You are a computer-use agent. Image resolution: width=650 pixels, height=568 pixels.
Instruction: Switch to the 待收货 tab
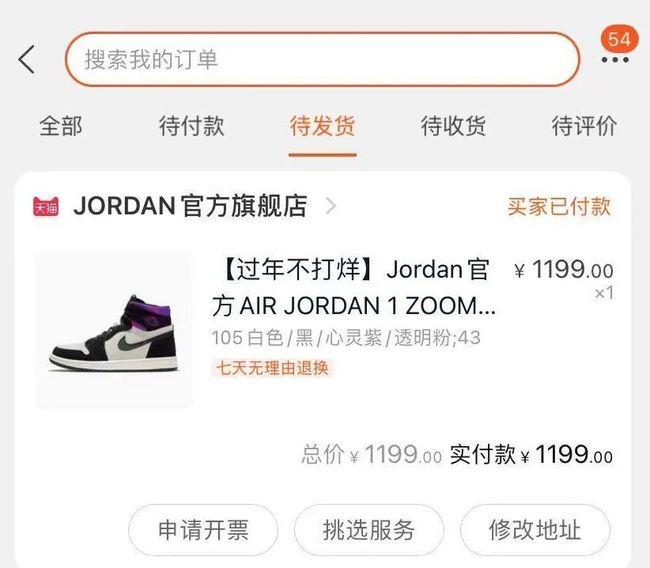coord(453,126)
